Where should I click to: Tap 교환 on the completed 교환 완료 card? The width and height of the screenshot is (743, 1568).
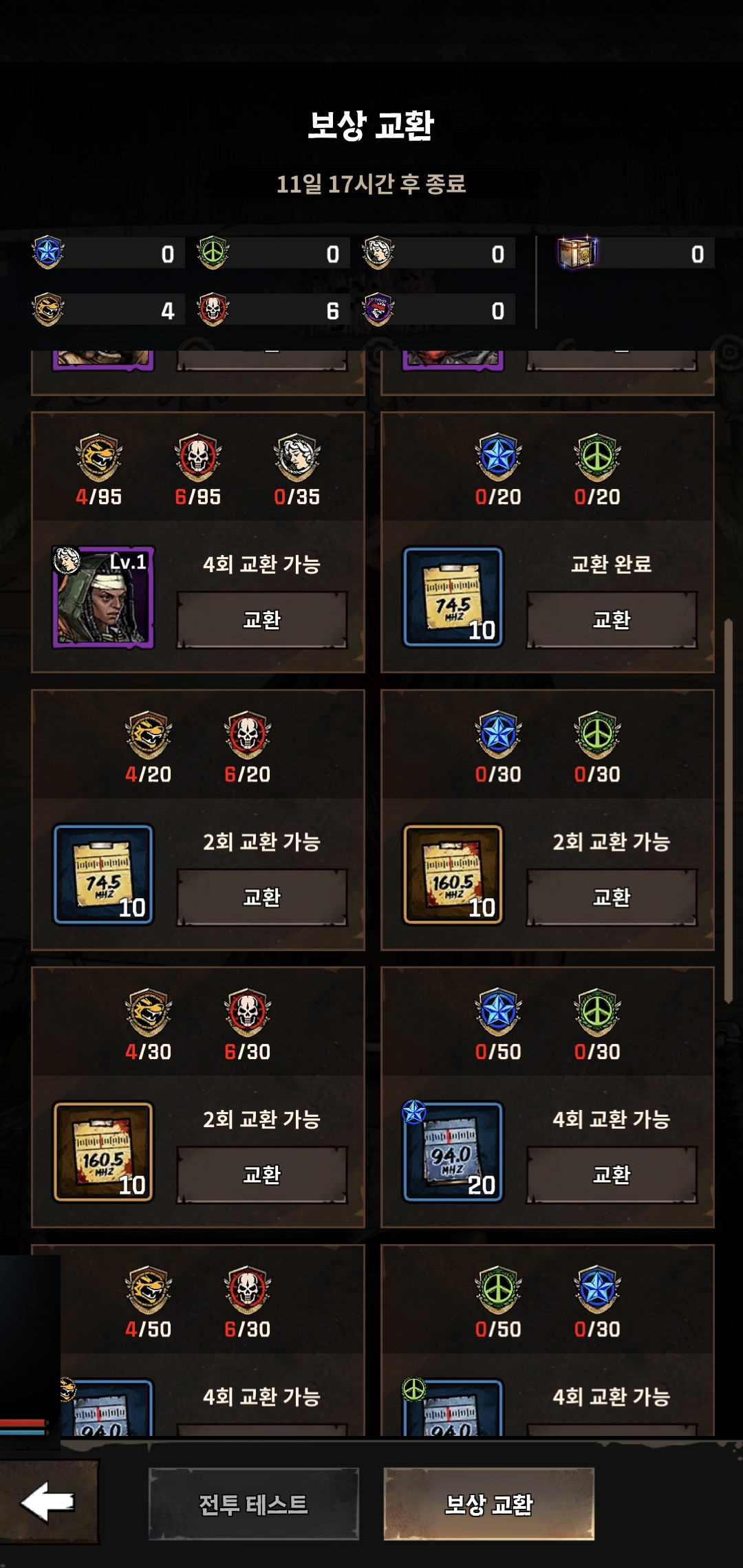(612, 620)
